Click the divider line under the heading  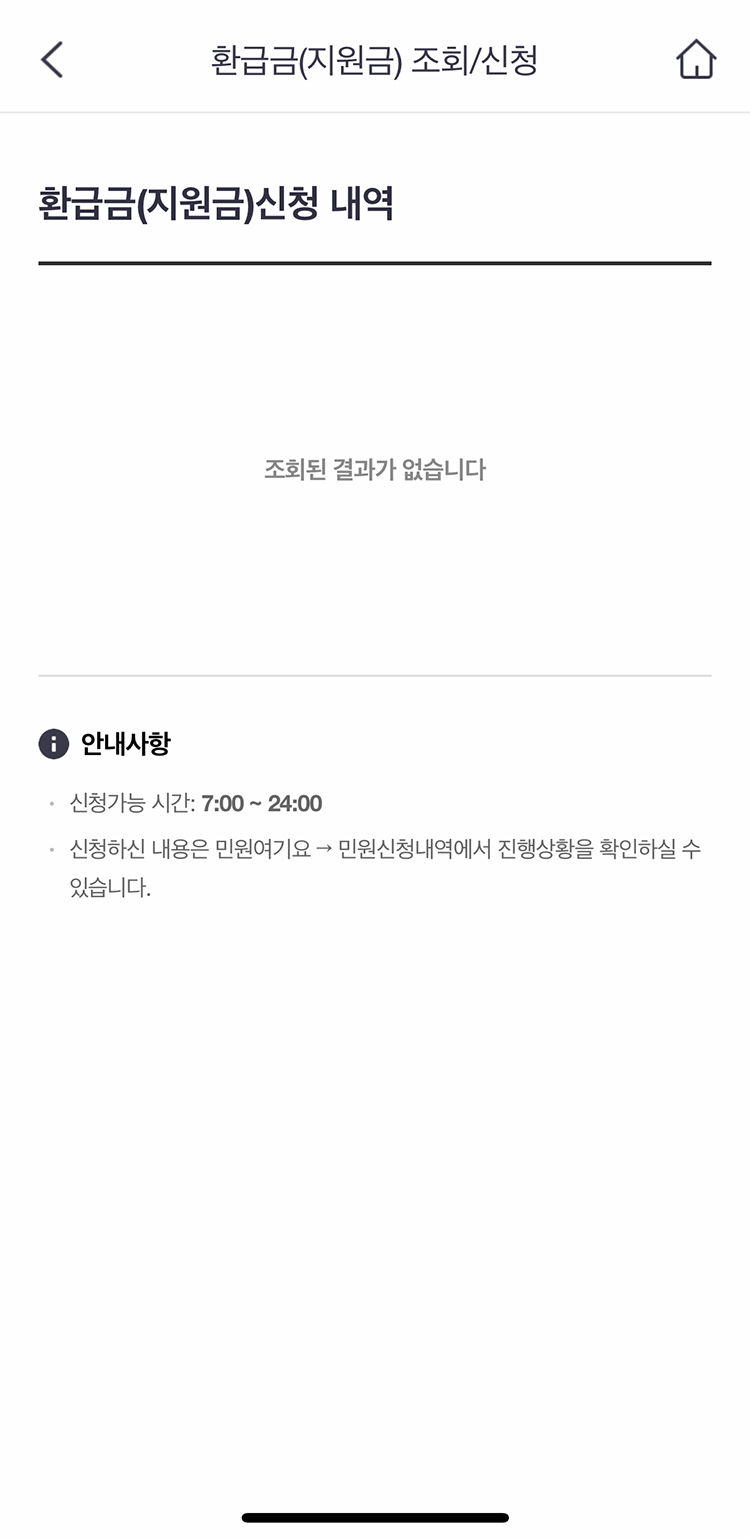[374, 264]
